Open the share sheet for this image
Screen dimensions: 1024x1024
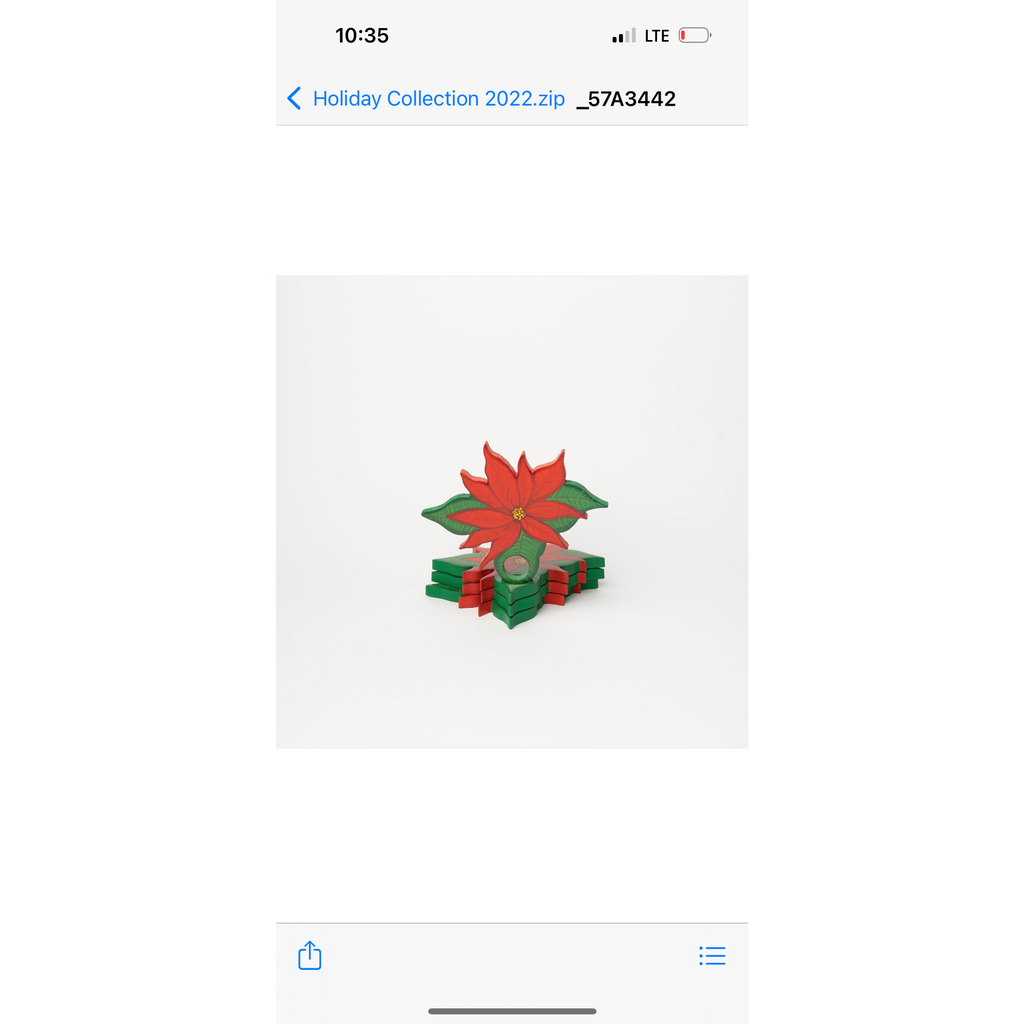[310, 955]
